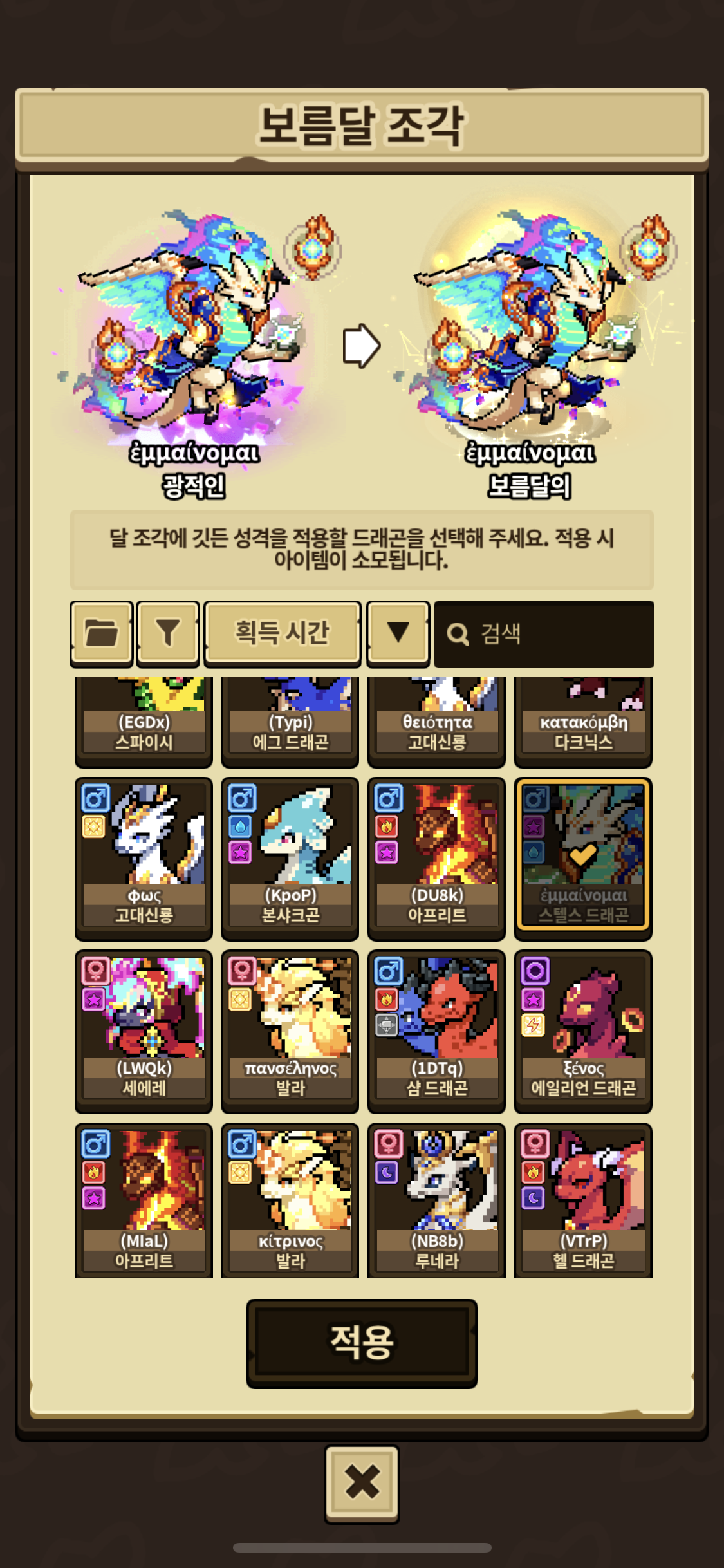The image size is (724, 1568).
Task: Open the folder icon button
Action: (102, 633)
